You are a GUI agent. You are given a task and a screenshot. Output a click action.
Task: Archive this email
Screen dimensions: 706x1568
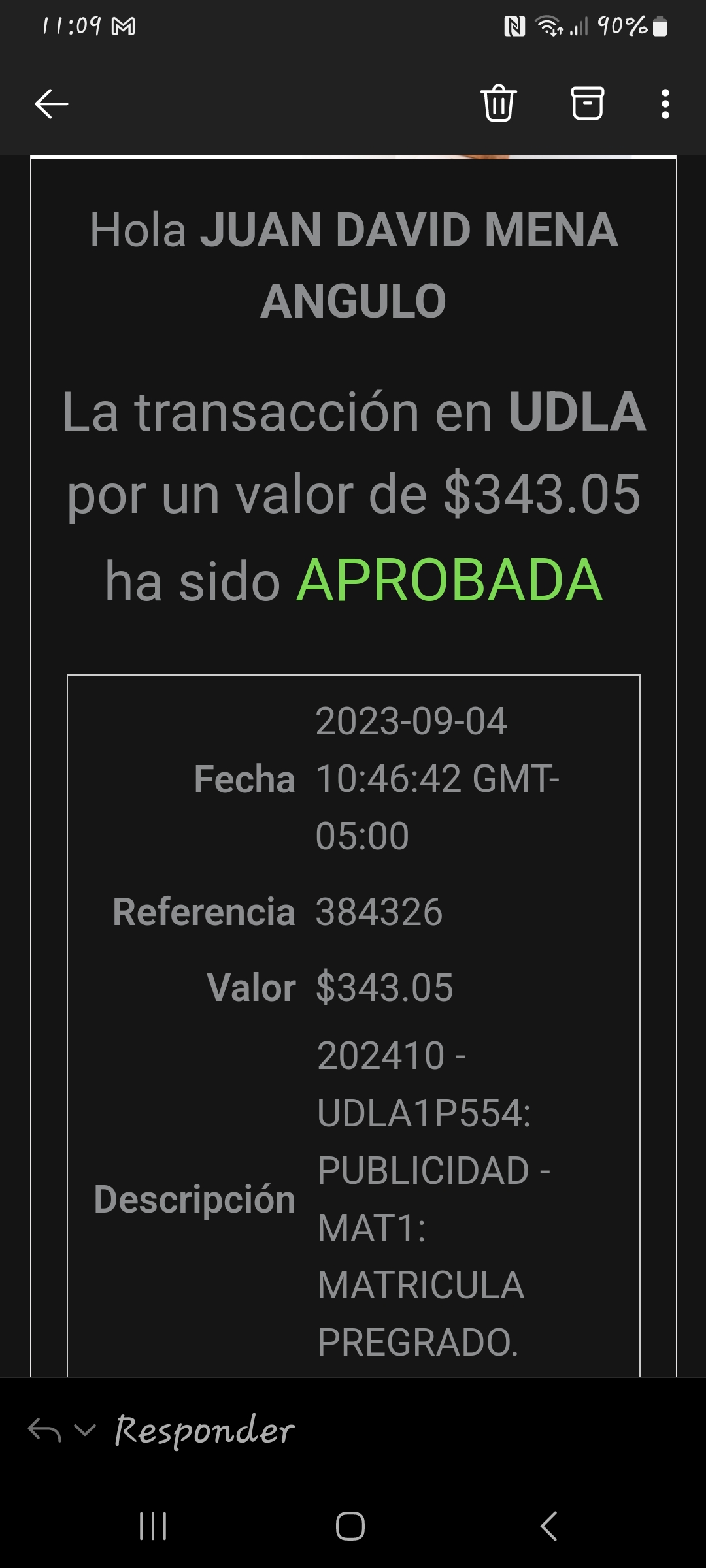[587, 103]
